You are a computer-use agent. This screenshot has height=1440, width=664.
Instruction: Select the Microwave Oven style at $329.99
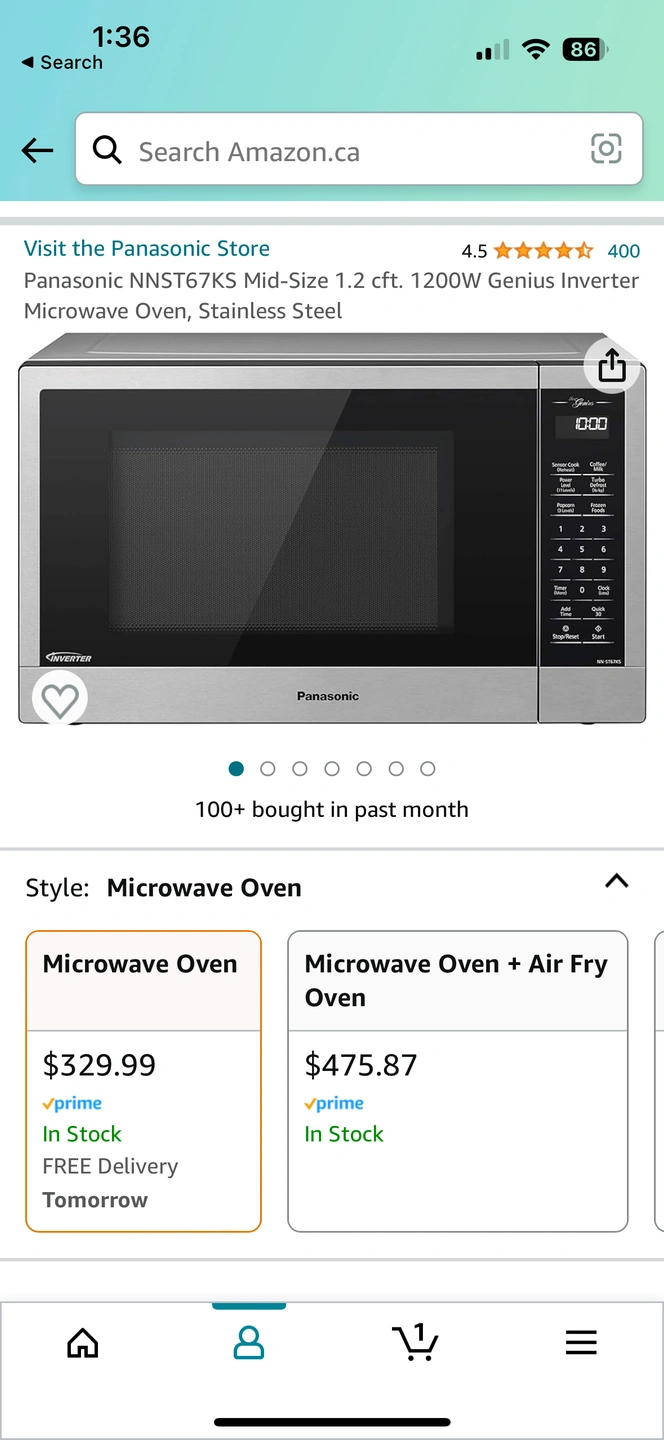(143, 1081)
